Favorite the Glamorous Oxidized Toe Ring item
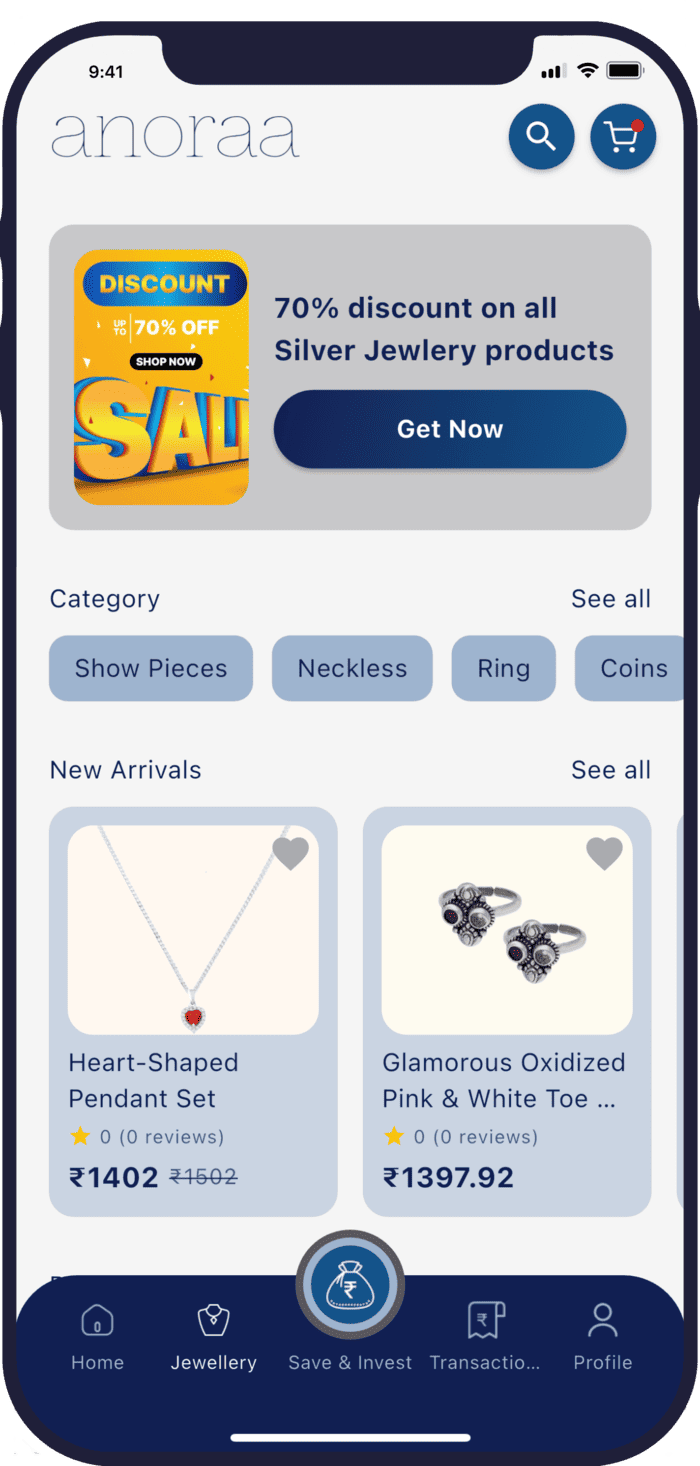 point(604,854)
